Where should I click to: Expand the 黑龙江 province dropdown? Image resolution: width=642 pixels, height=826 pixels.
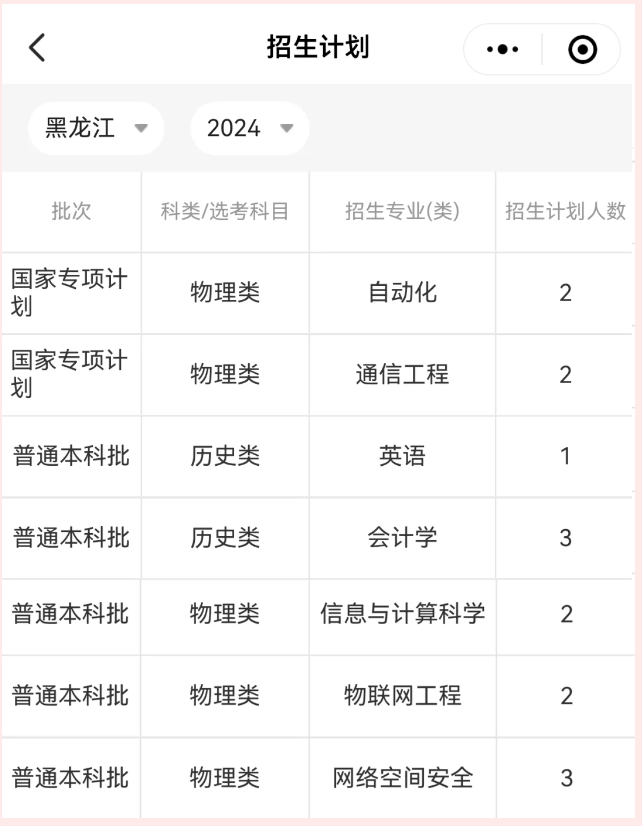click(x=96, y=129)
